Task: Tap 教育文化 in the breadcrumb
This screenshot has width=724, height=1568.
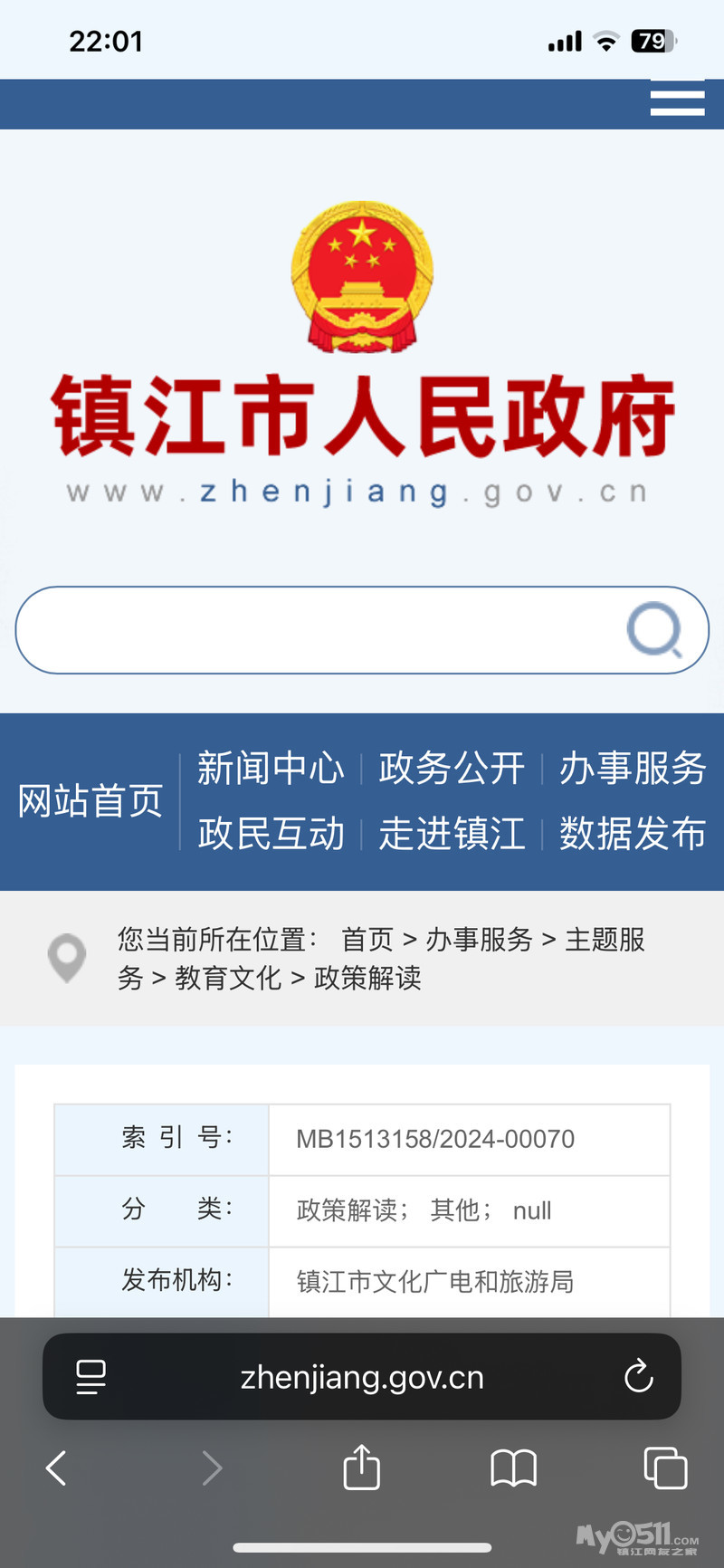Action: pos(228,978)
